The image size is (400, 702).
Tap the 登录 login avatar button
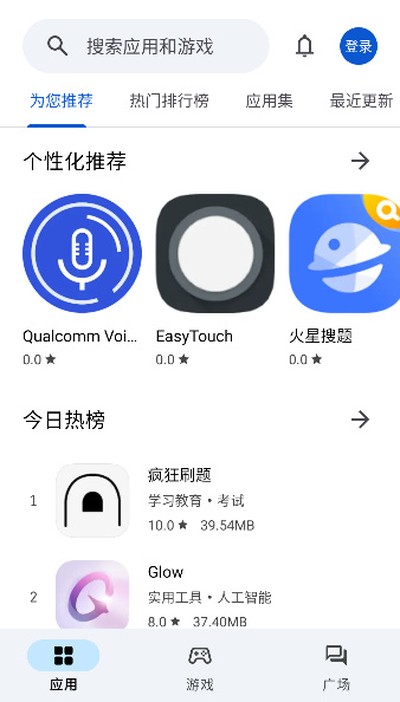click(x=358, y=46)
